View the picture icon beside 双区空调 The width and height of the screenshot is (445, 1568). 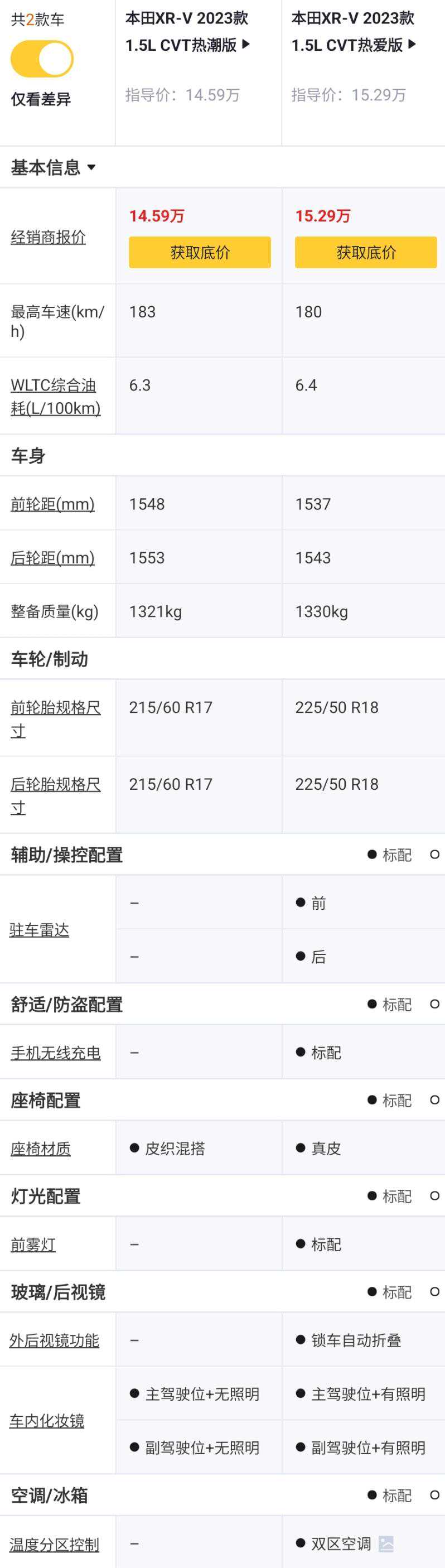pos(386,1543)
